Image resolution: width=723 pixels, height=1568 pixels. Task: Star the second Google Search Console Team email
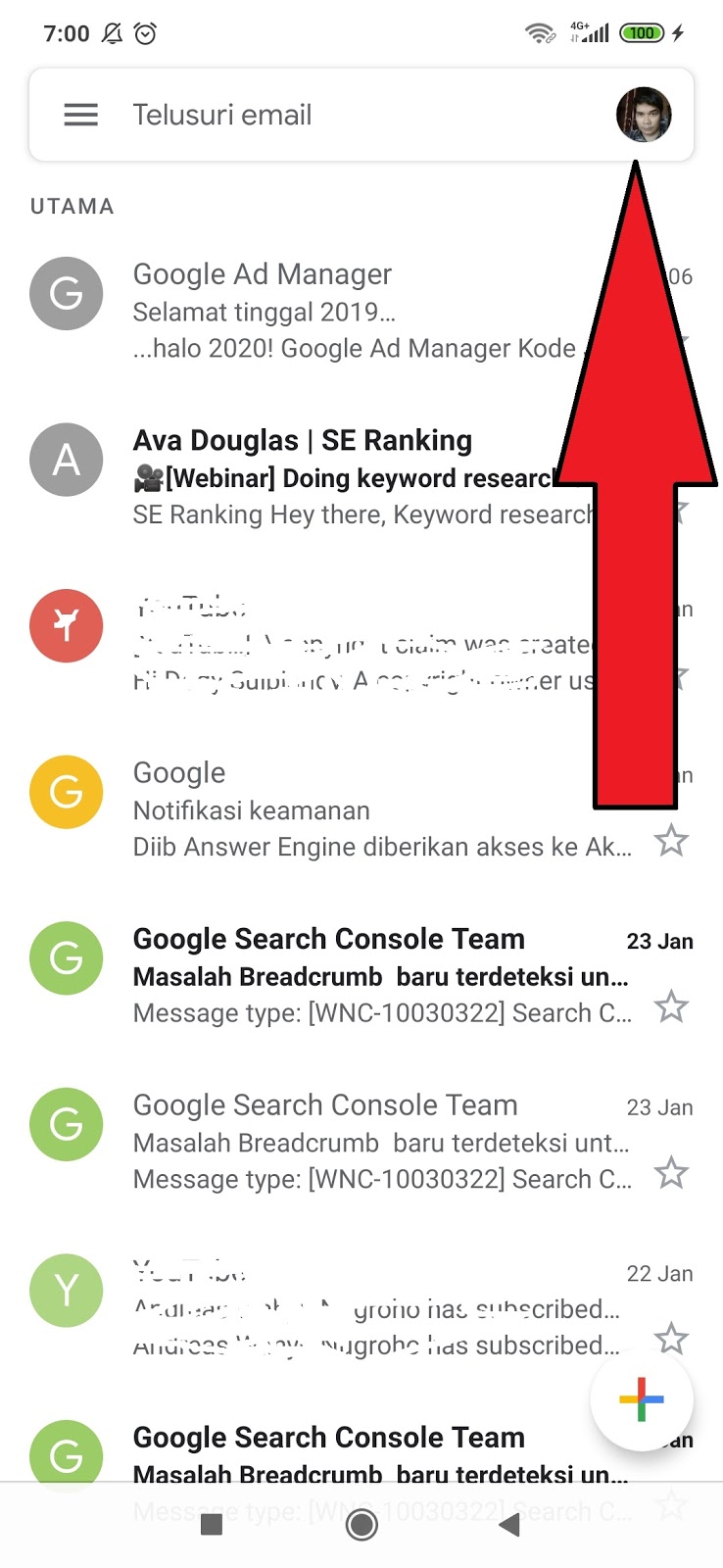(671, 1172)
